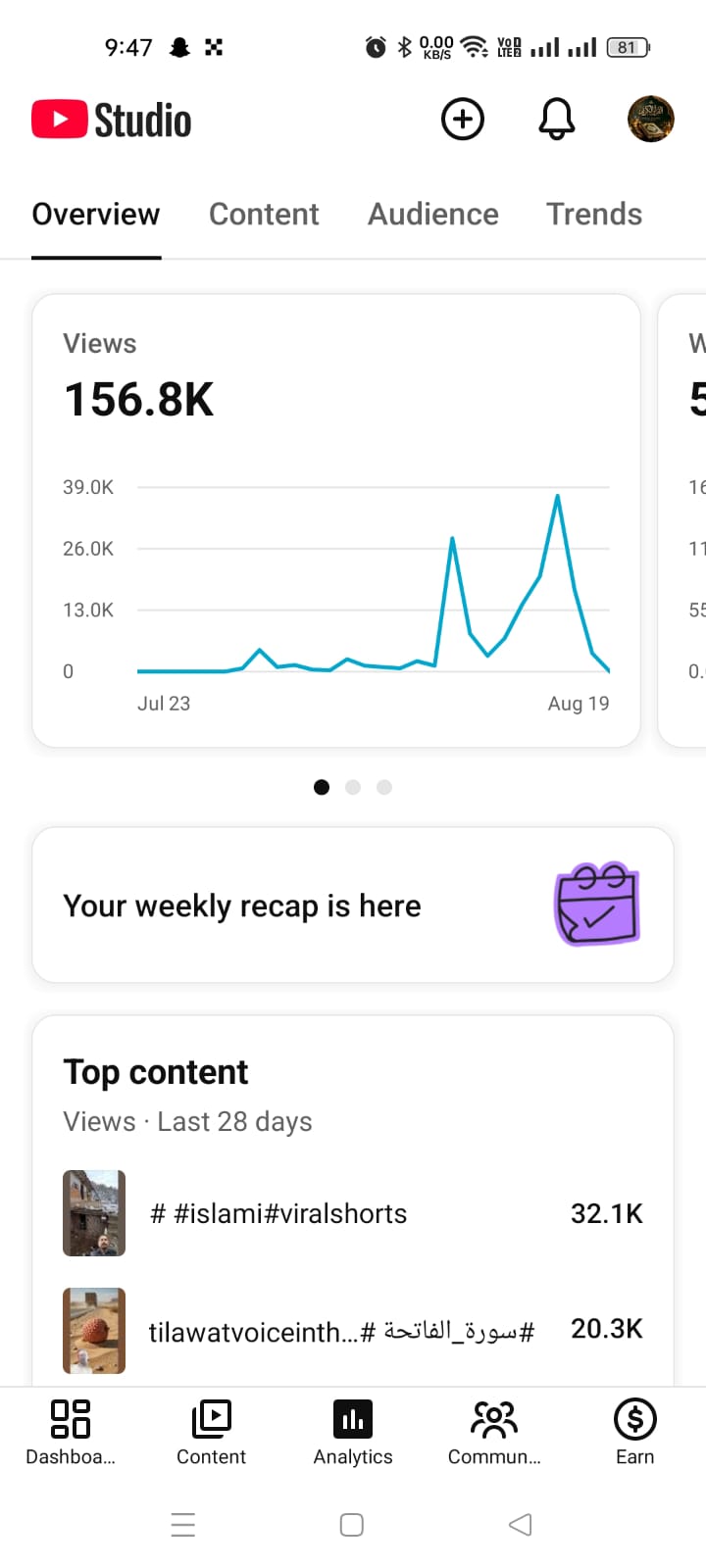This screenshot has width=706, height=1568.
Task: Tap the create plus icon
Action: (x=463, y=120)
